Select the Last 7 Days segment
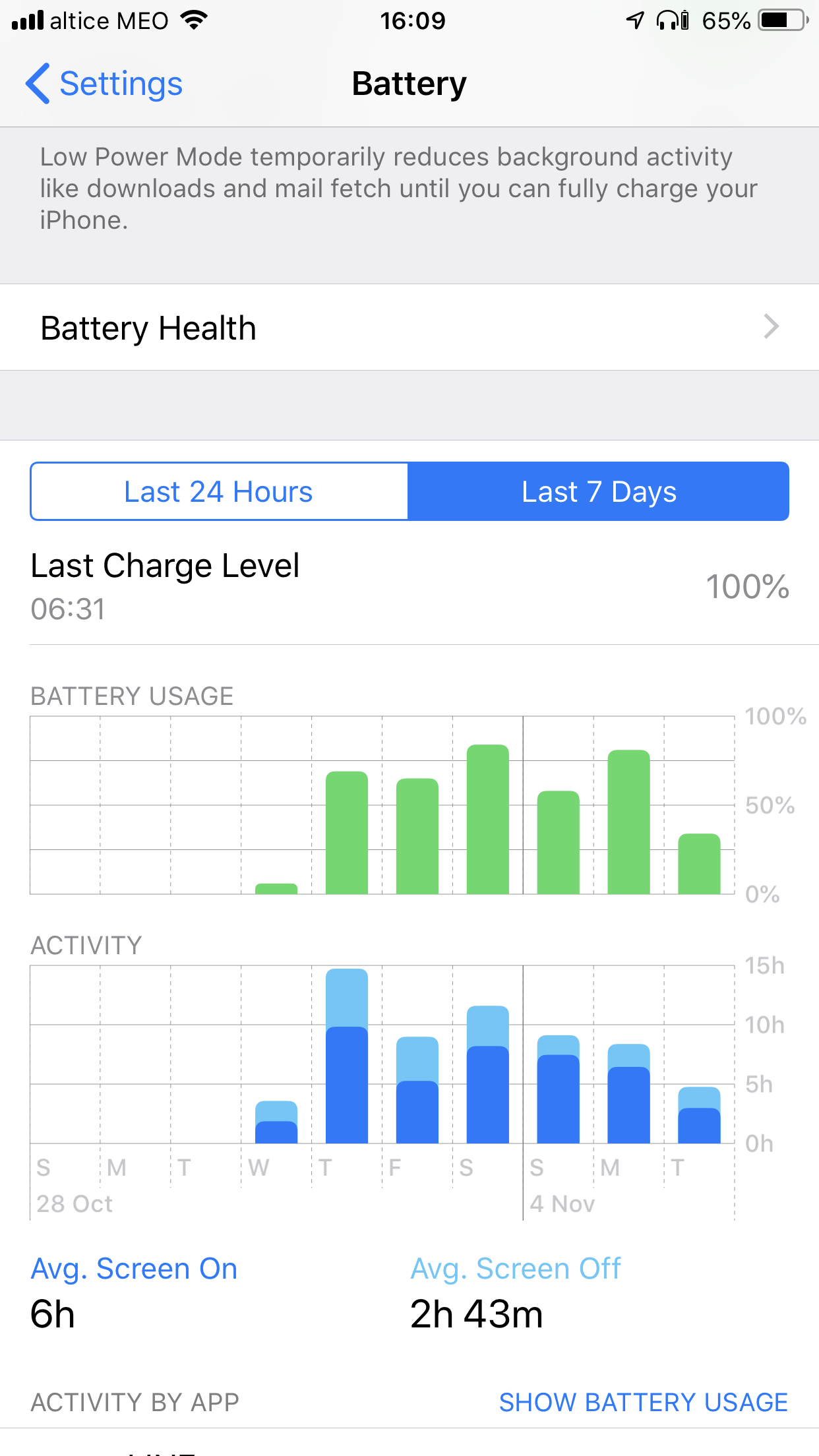The height and width of the screenshot is (1456, 819). [x=599, y=491]
